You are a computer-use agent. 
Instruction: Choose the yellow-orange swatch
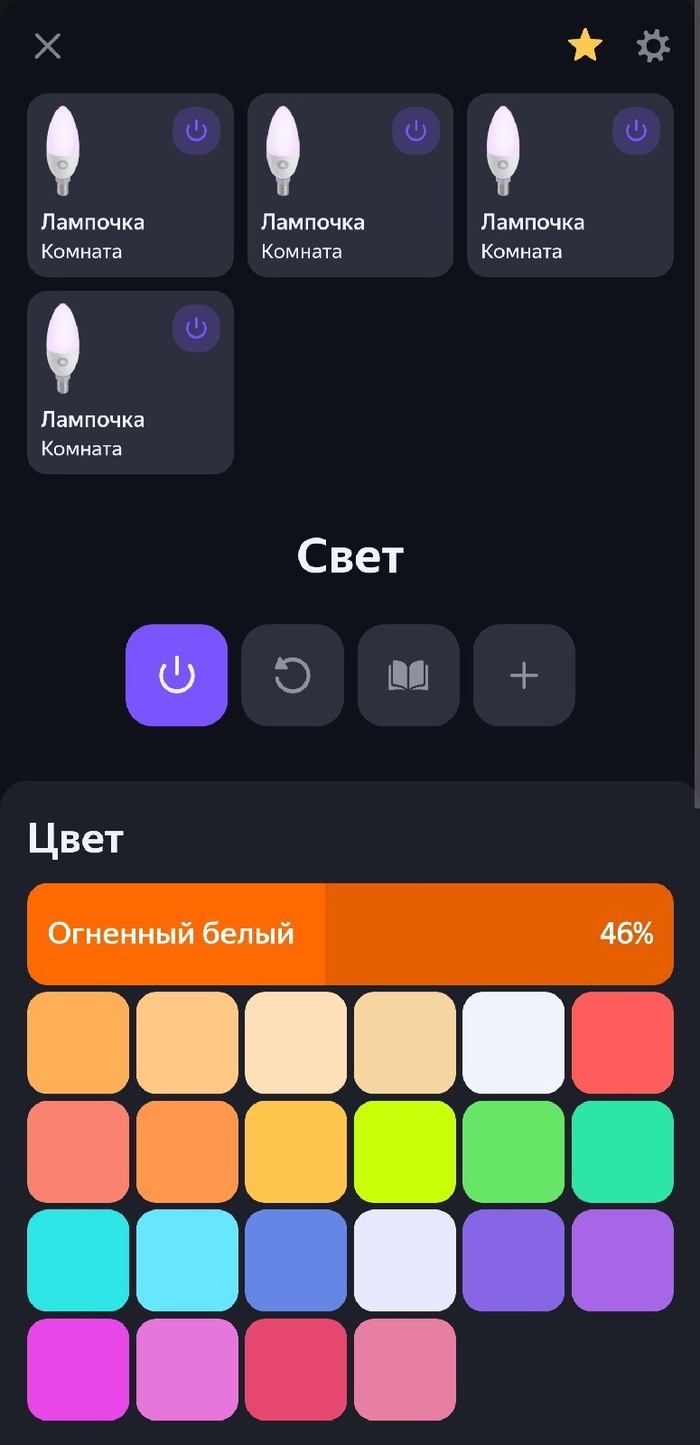click(296, 1151)
